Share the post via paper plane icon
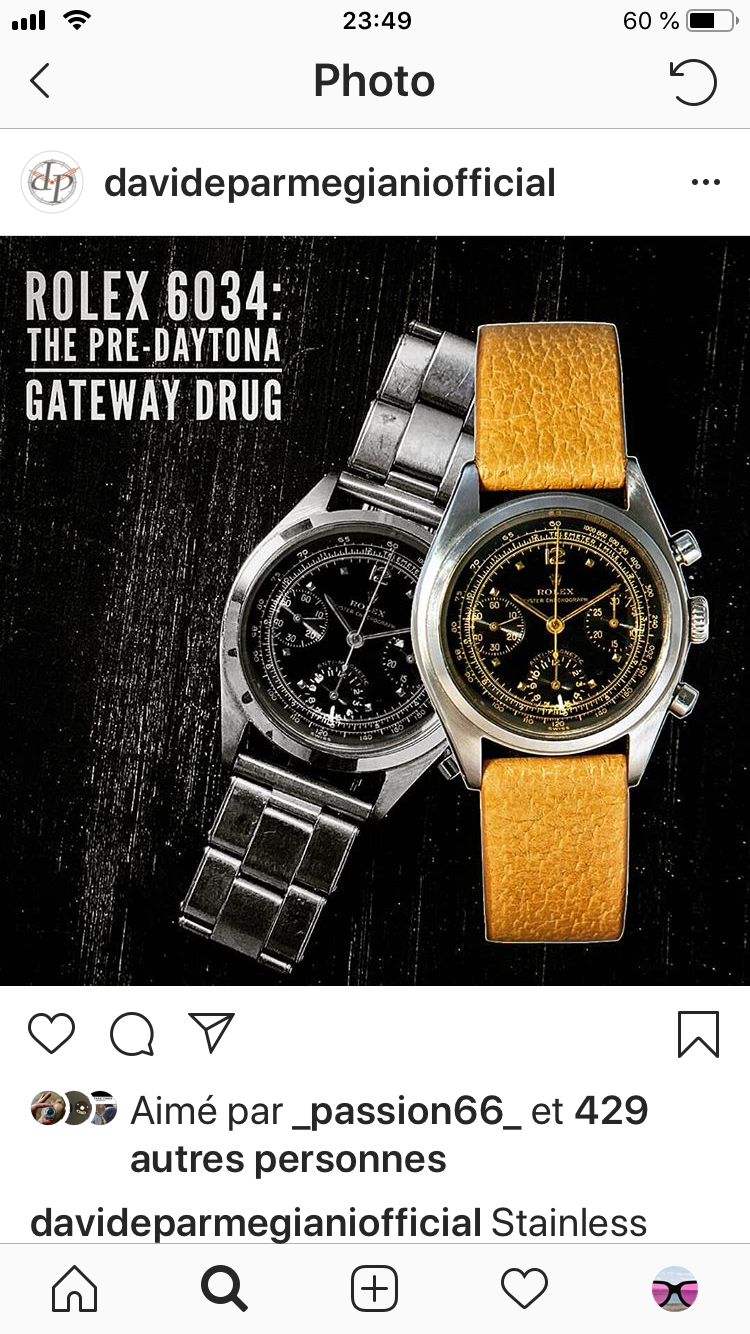The image size is (750, 1334). 211,1033
